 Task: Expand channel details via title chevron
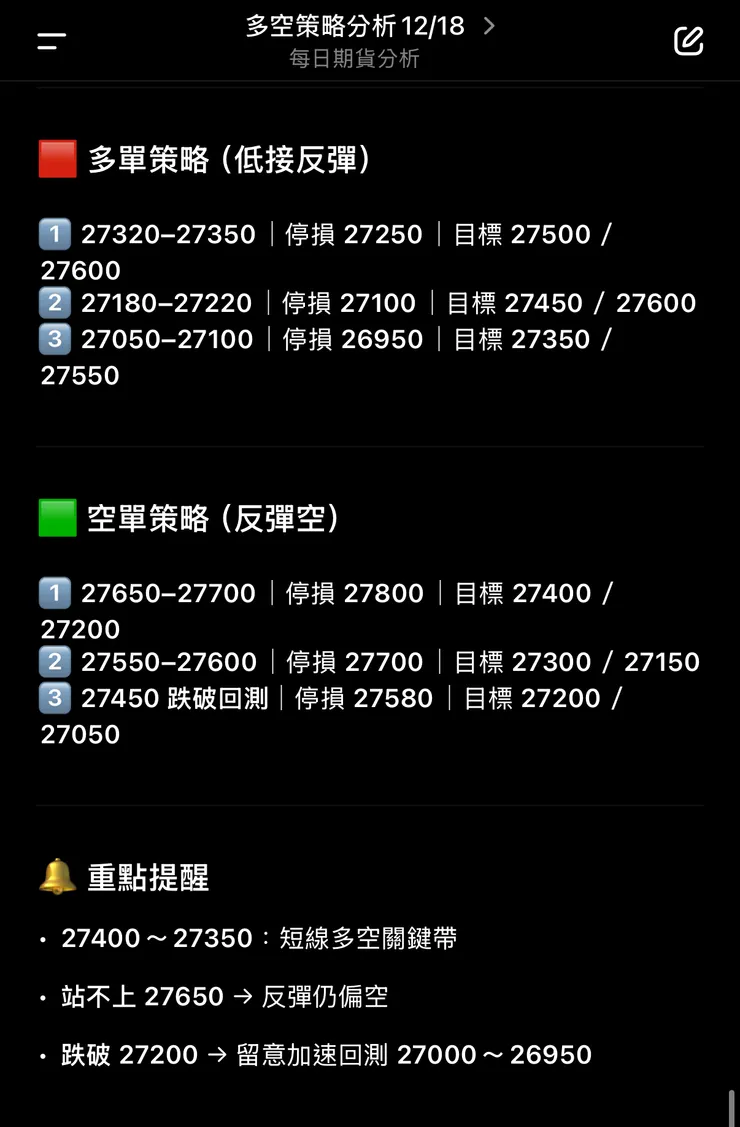tap(489, 26)
